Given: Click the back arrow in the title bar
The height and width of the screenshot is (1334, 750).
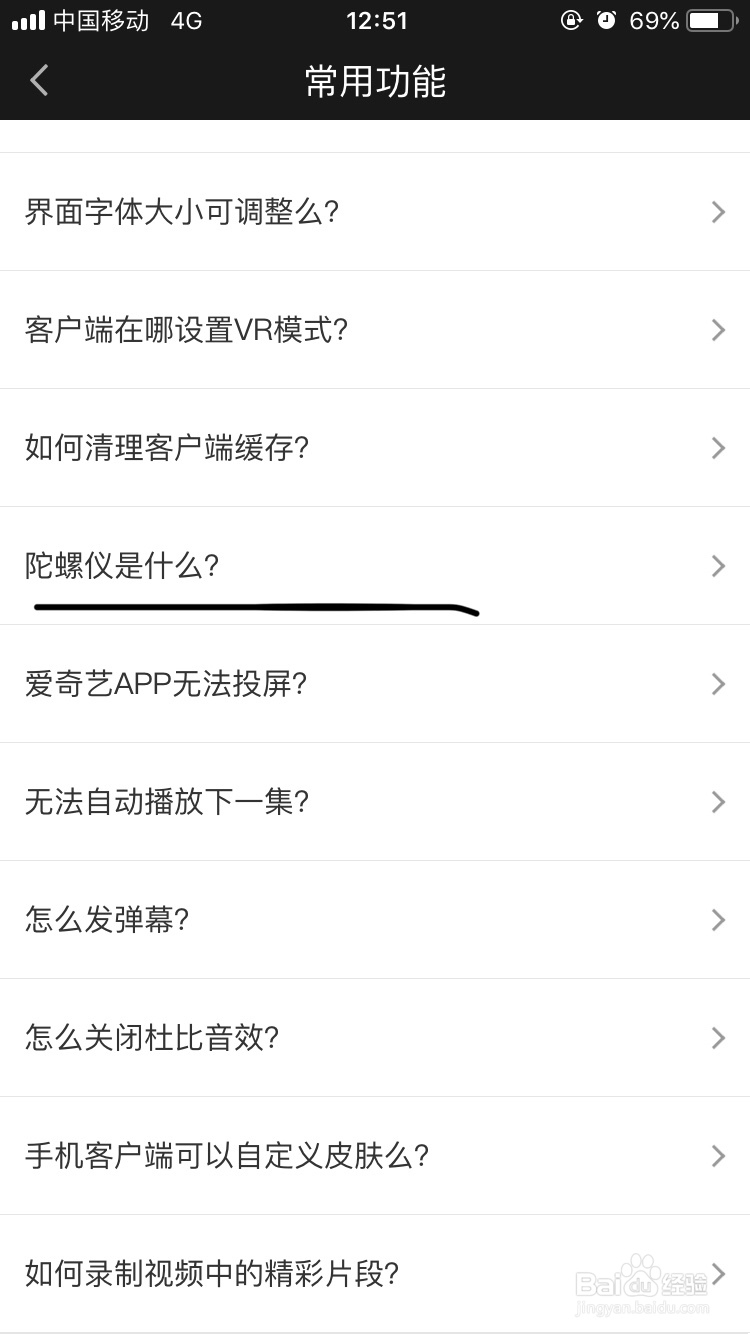Looking at the screenshot, I should 38,80.
